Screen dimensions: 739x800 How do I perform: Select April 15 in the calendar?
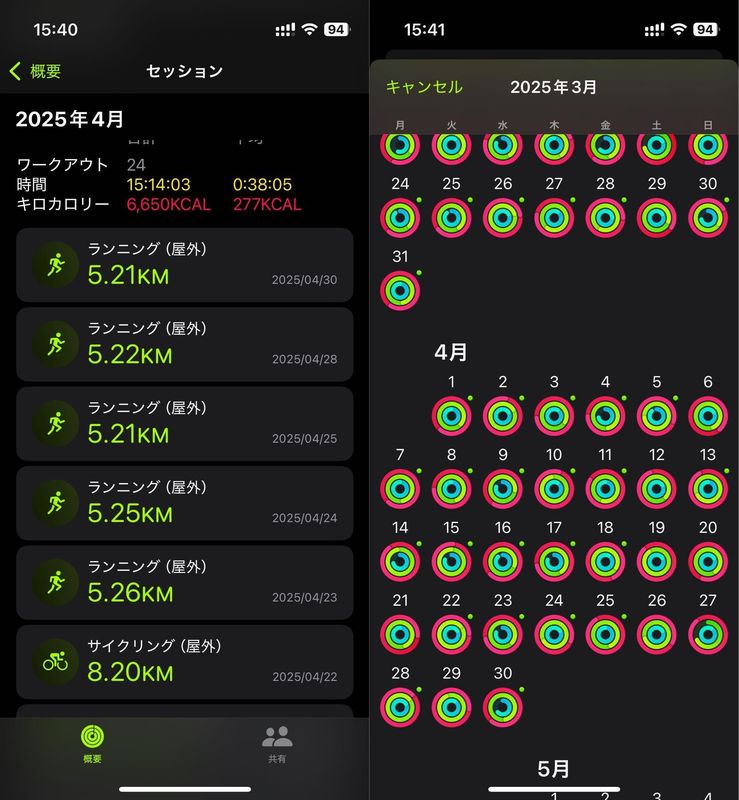(x=451, y=561)
